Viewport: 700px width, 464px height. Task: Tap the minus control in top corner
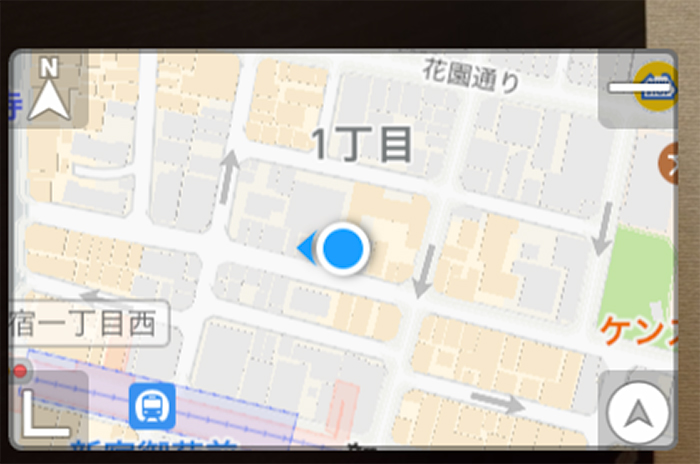pyautogui.click(x=638, y=89)
